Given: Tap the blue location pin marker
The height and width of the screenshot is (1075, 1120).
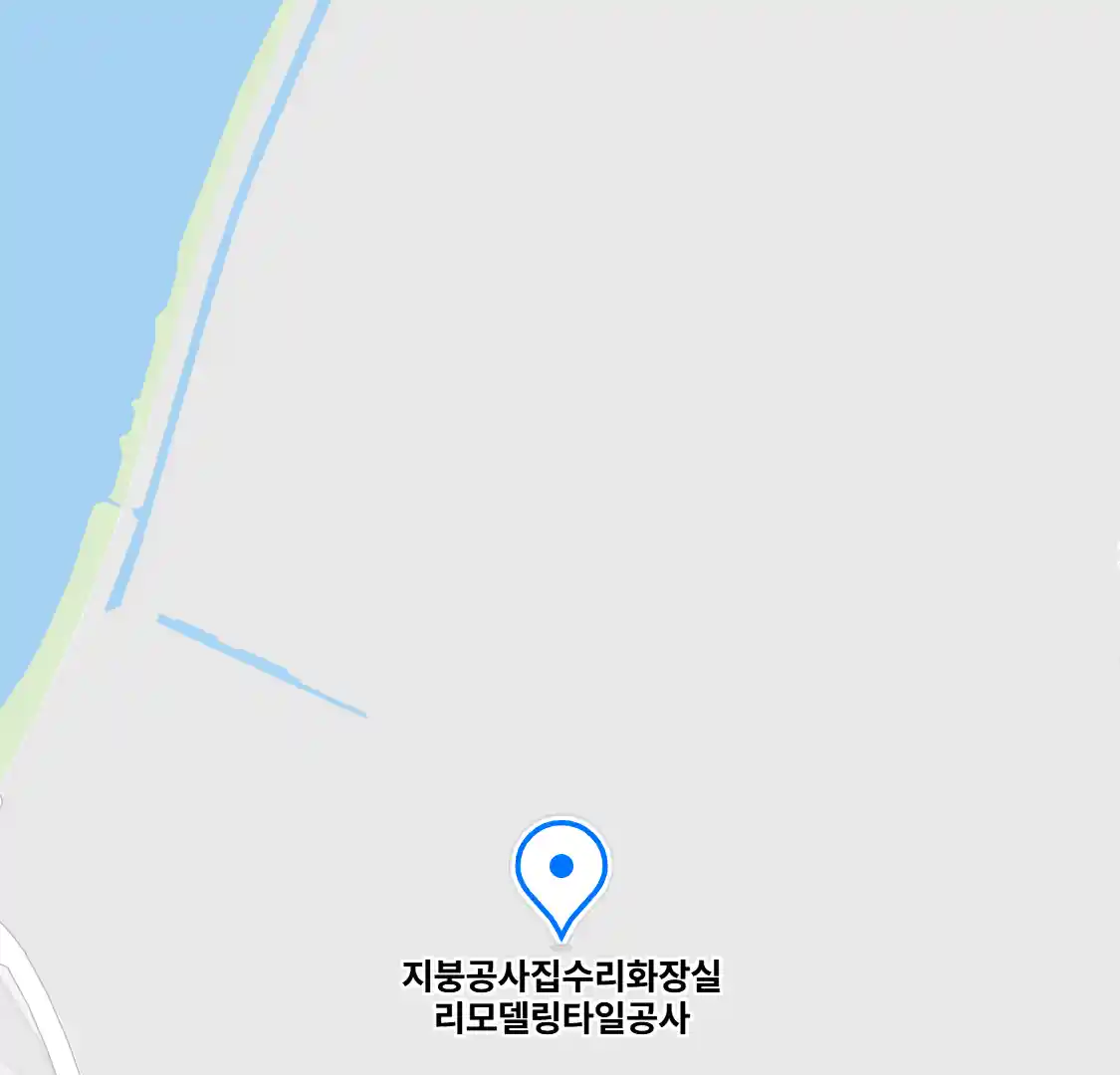Looking at the screenshot, I should click(x=561, y=870).
